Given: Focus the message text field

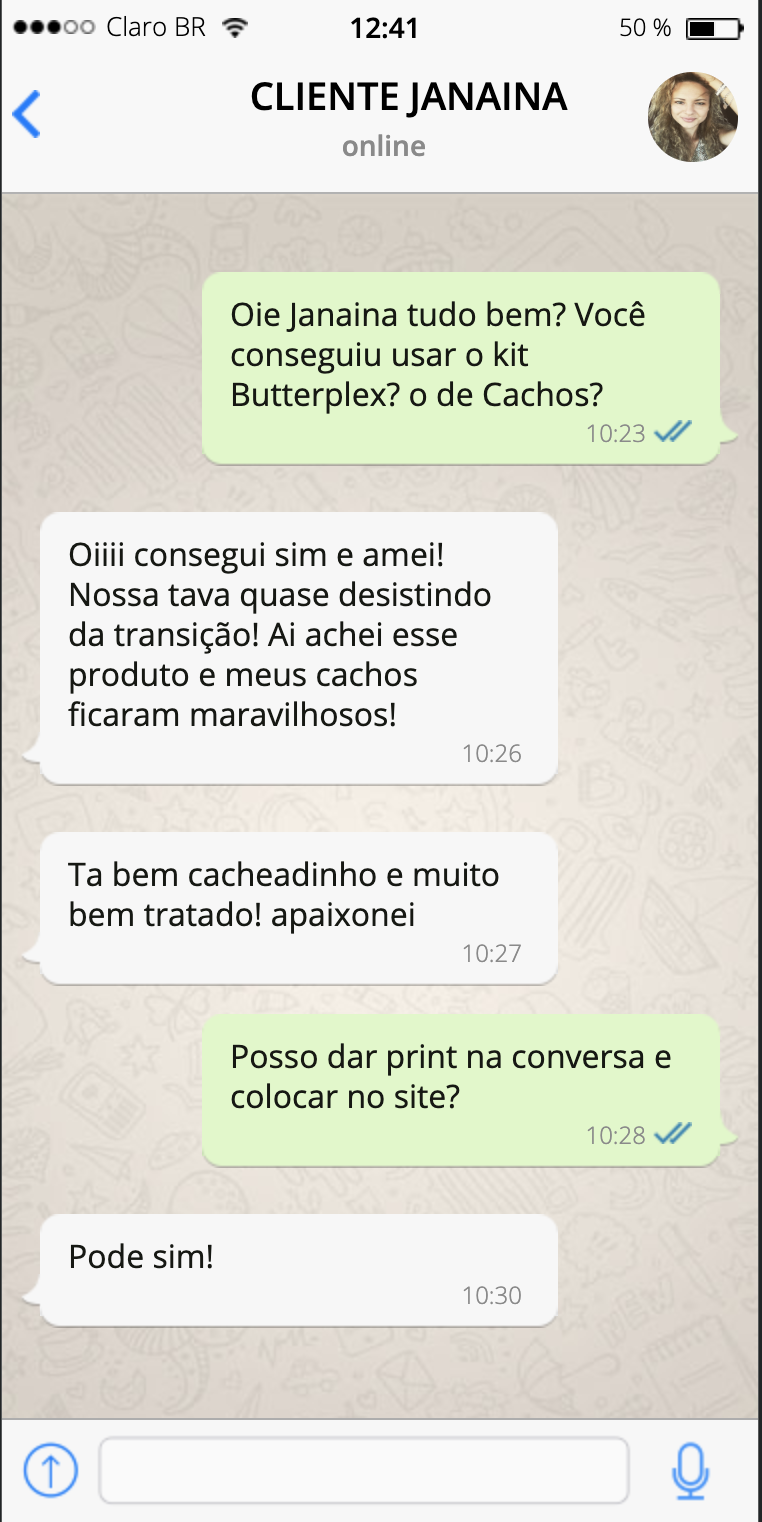Looking at the screenshot, I should tap(364, 1470).
